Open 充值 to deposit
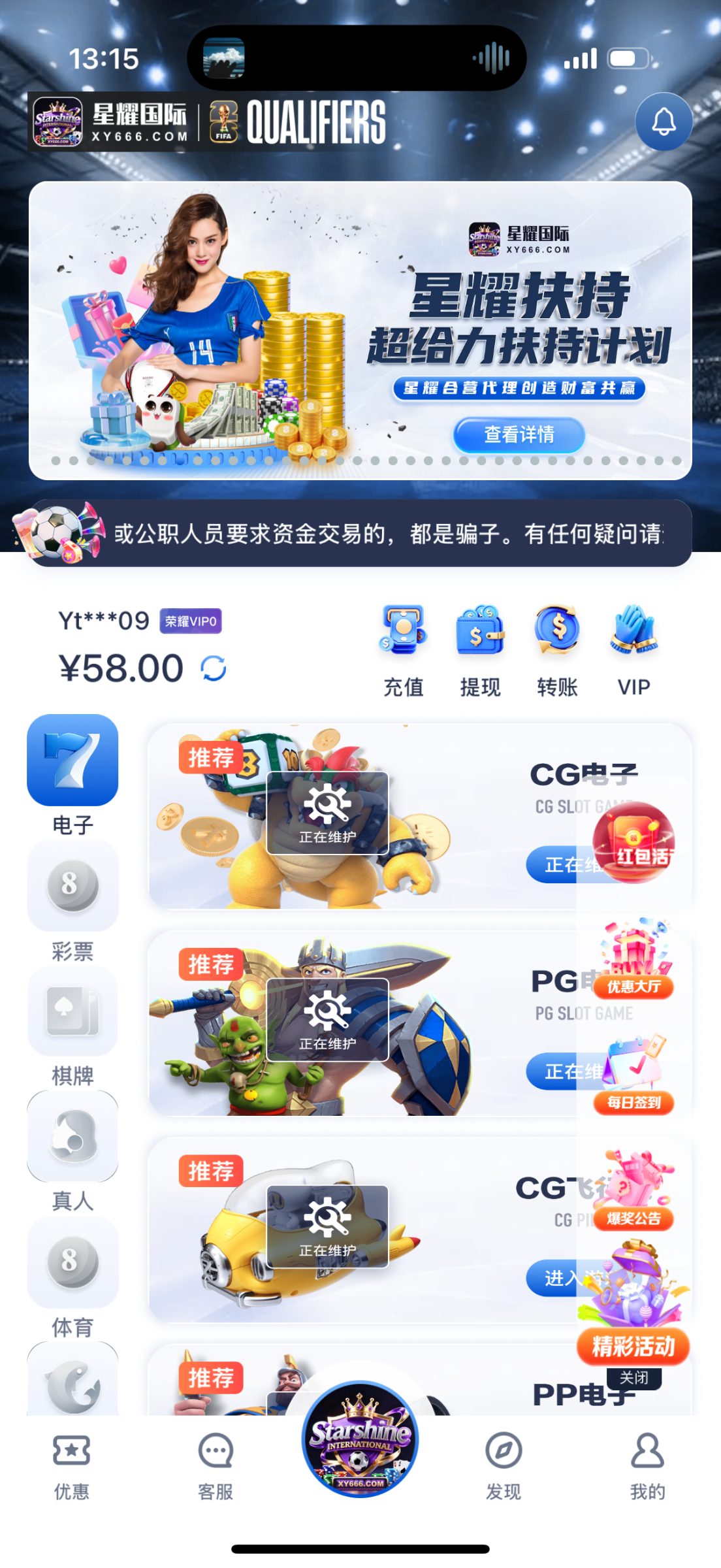 (x=403, y=650)
